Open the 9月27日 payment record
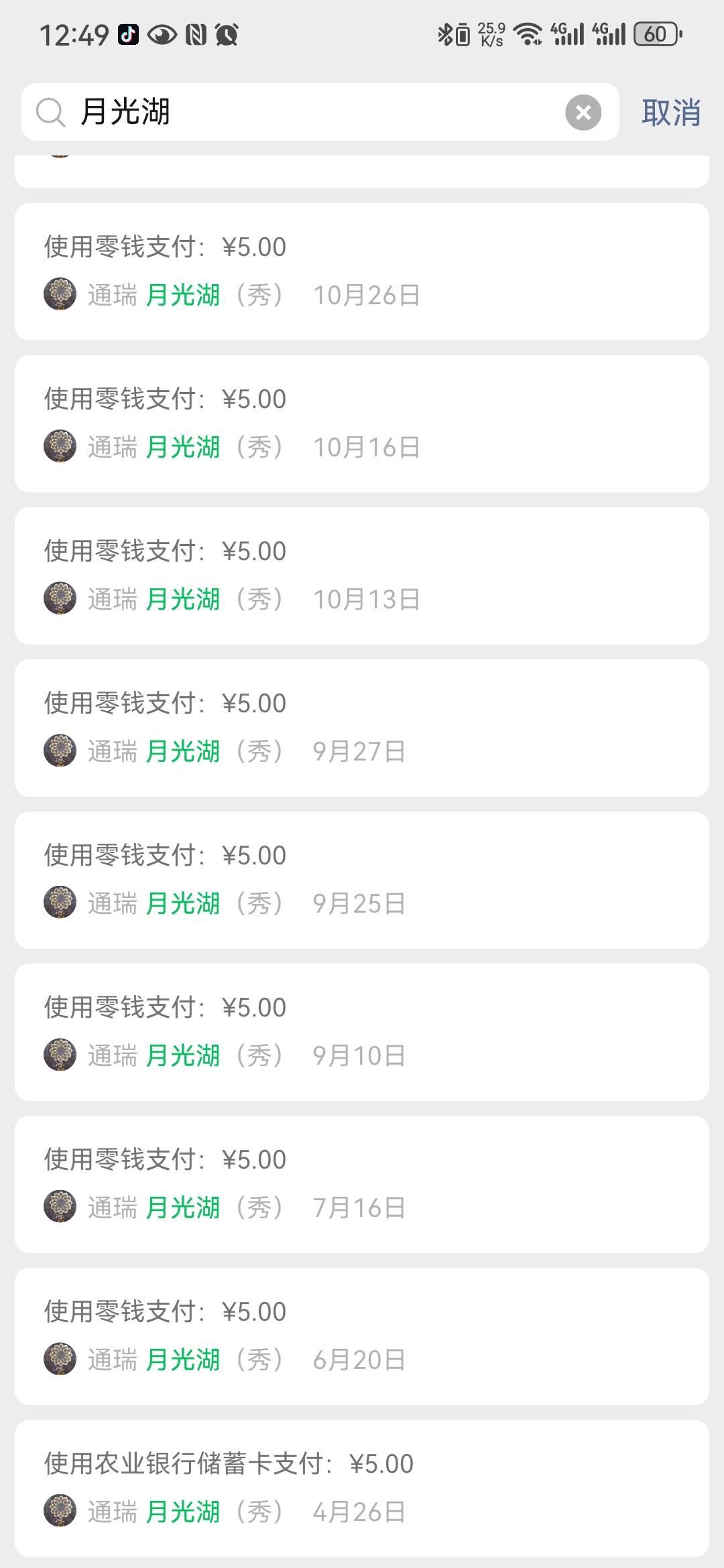 (x=362, y=728)
